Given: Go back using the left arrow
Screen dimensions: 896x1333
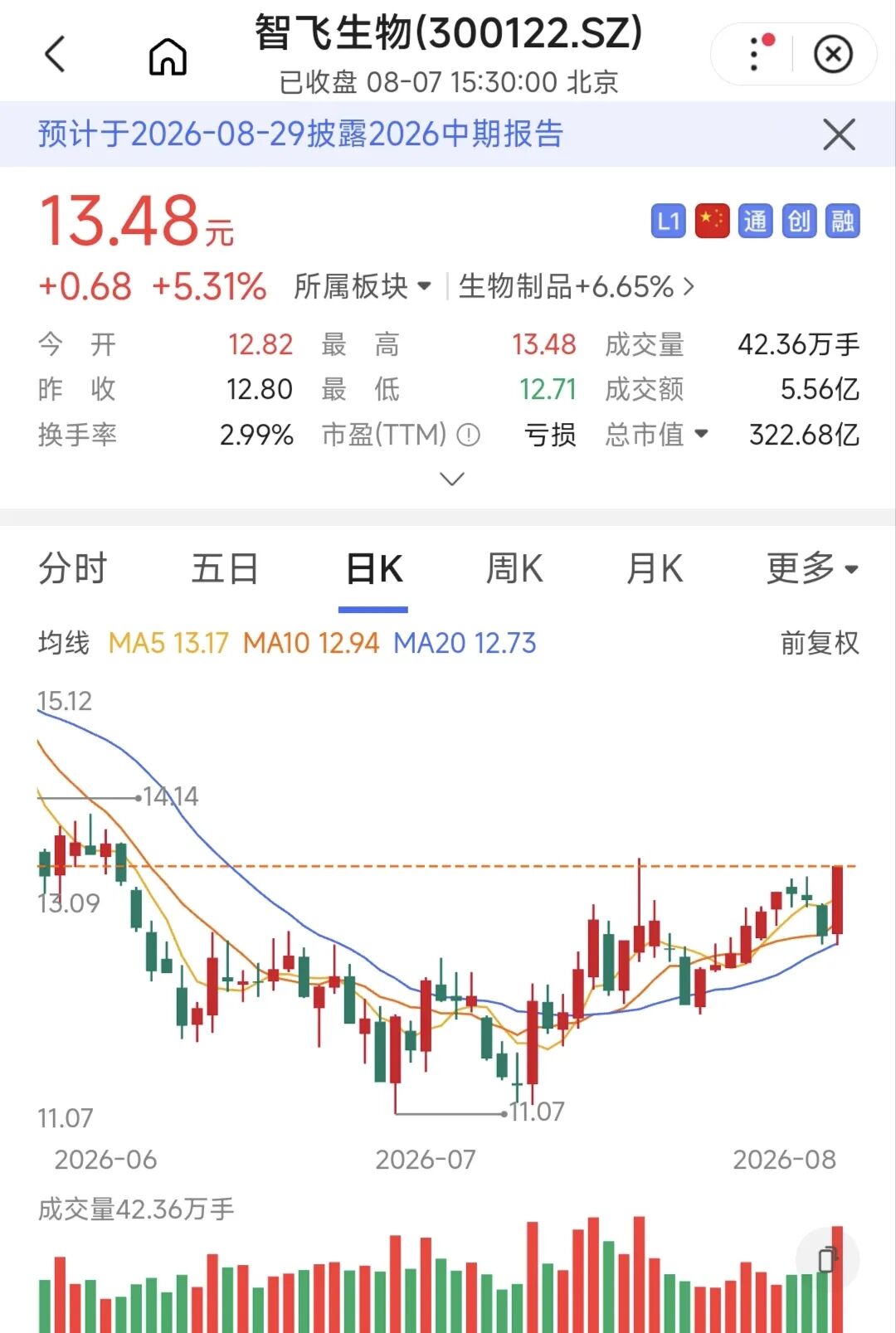Looking at the screenshot, I should pyautogui.click(x=55, y=55).
